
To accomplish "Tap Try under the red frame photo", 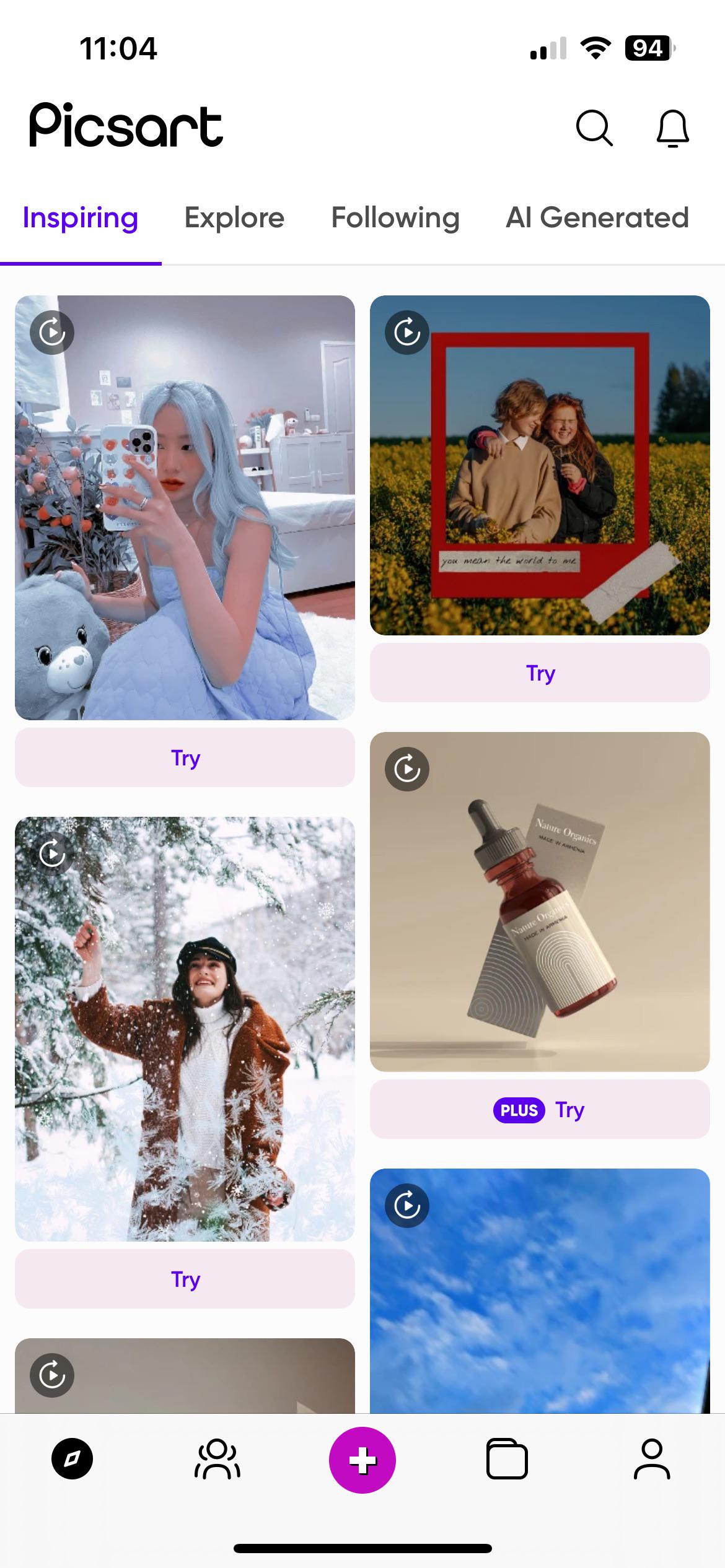I will [x=540, y=673].
